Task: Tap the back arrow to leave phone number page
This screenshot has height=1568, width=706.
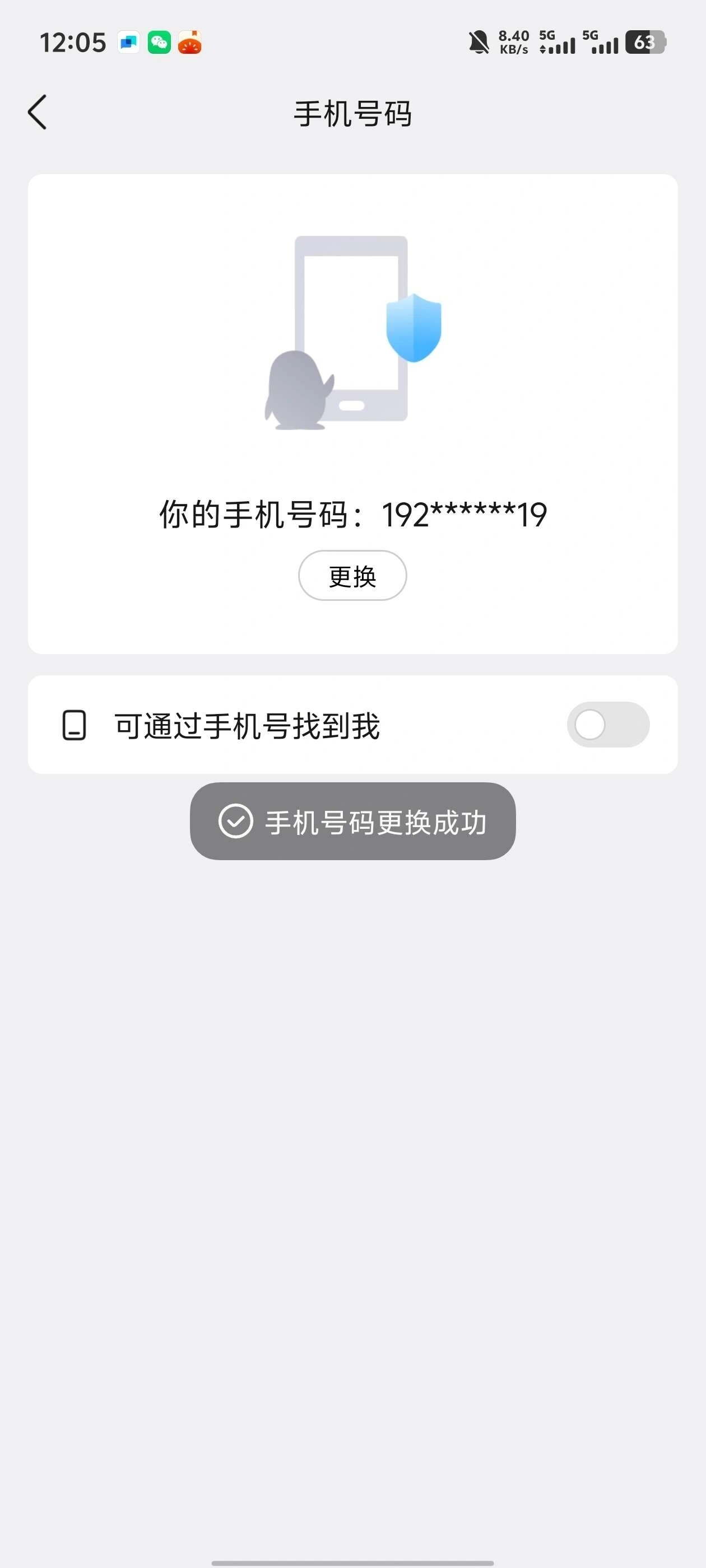Action: click(x=38, y=113)
